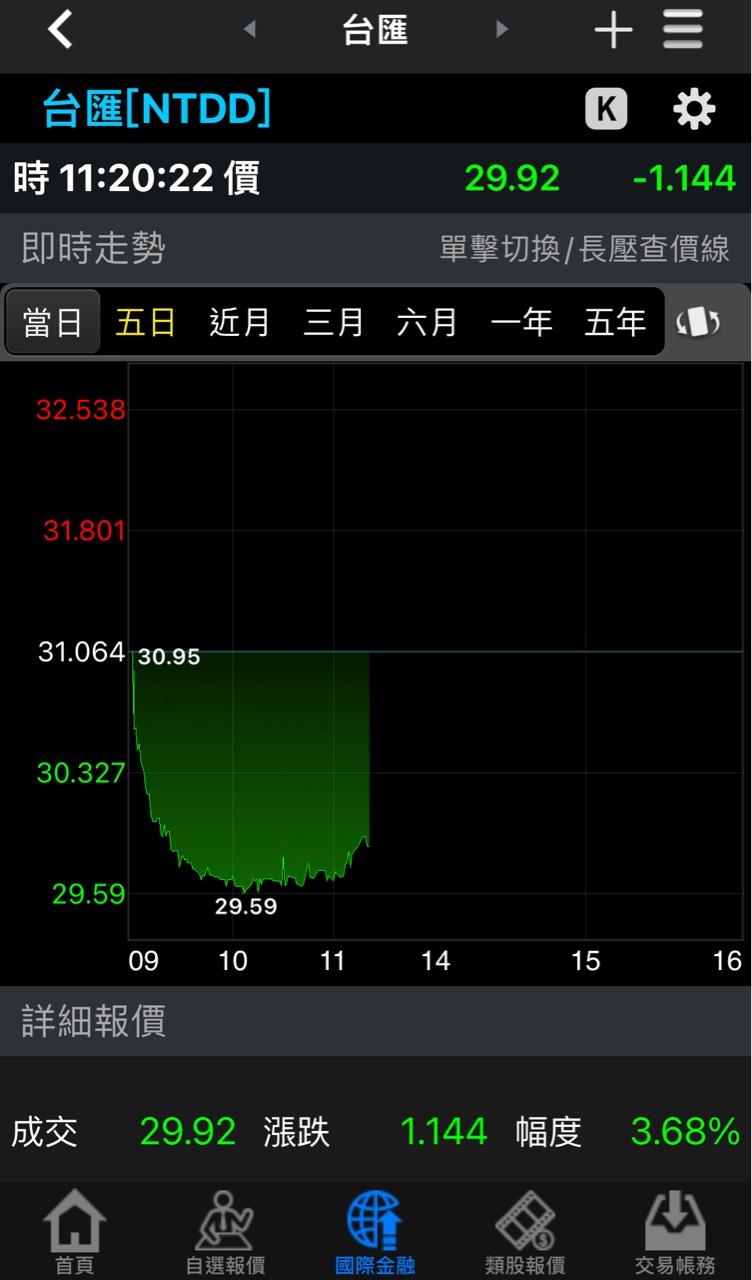Switch to the next quote with right triangle
Image resolution: width=752 pixels, height=1280 pixels.
tap(502, 30)
